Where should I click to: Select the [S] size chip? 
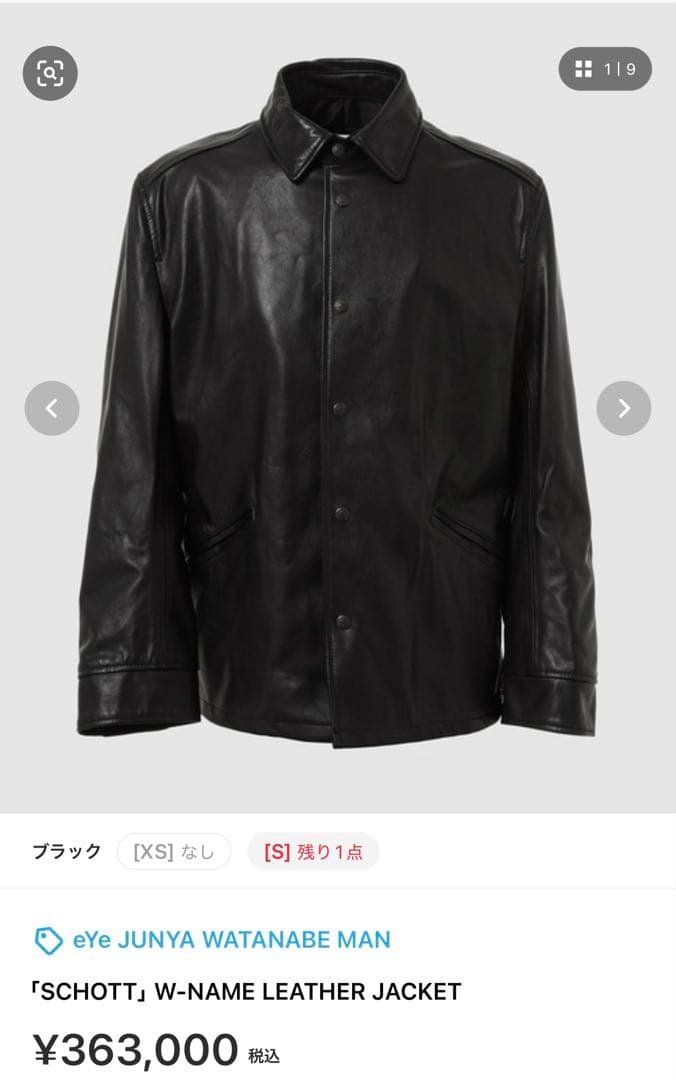[313, 852]
